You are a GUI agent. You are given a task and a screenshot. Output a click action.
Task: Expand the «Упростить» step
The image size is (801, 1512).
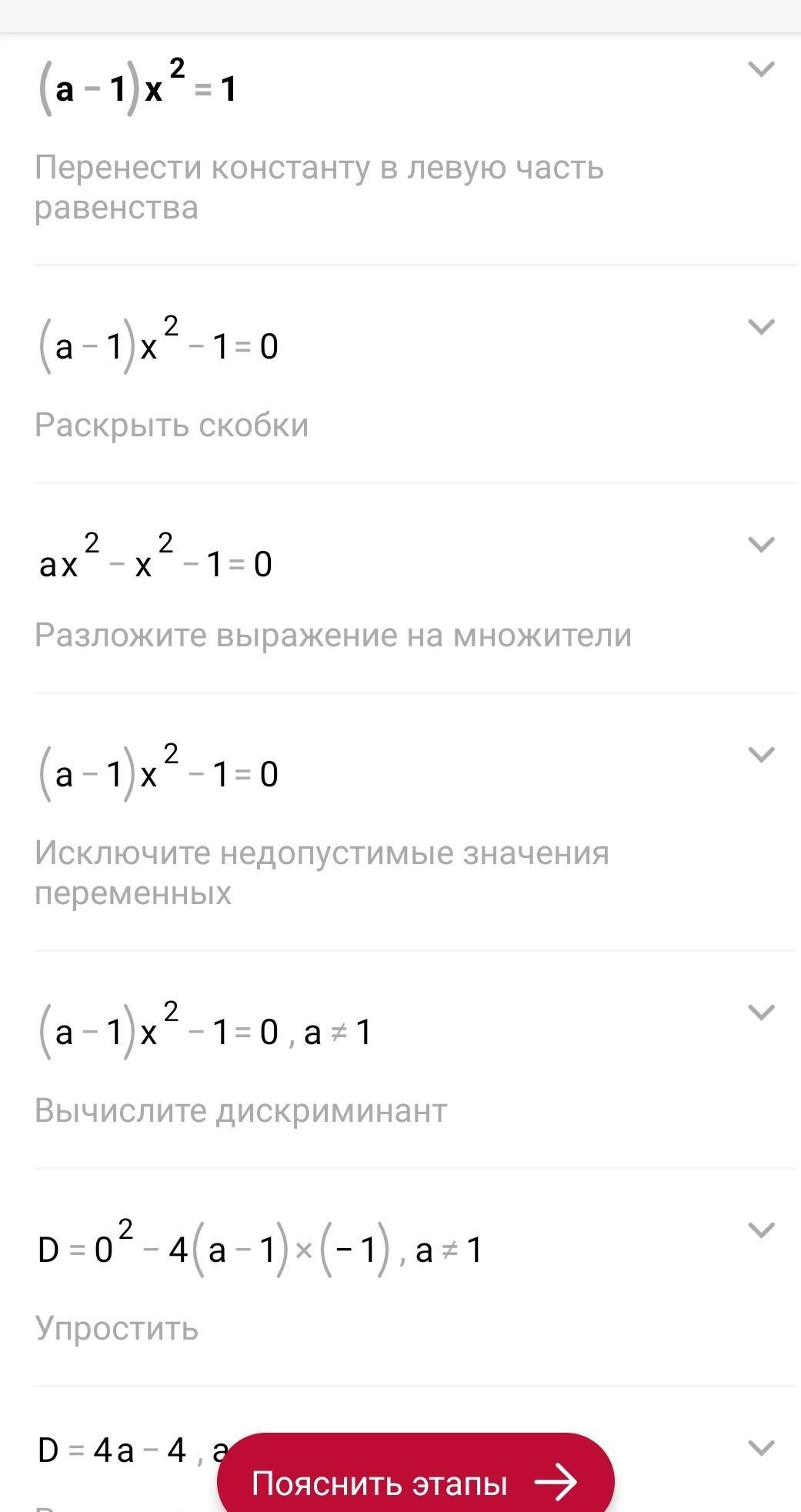(761, 1230)
